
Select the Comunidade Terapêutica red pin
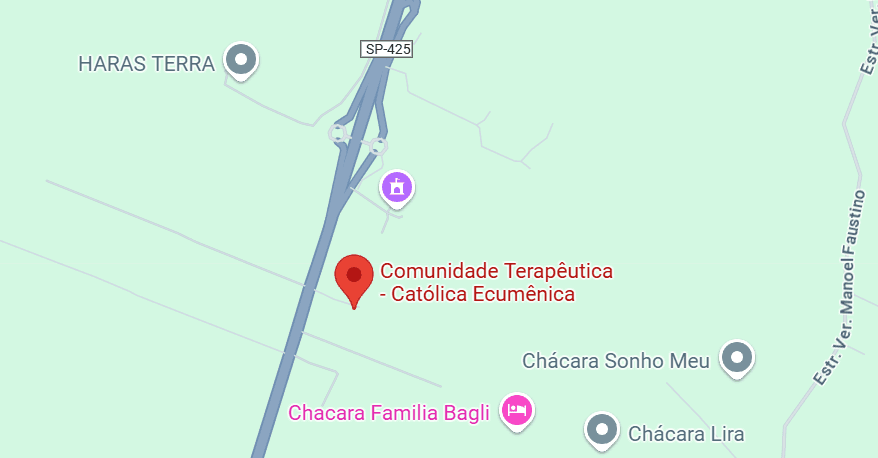(353, 276)
